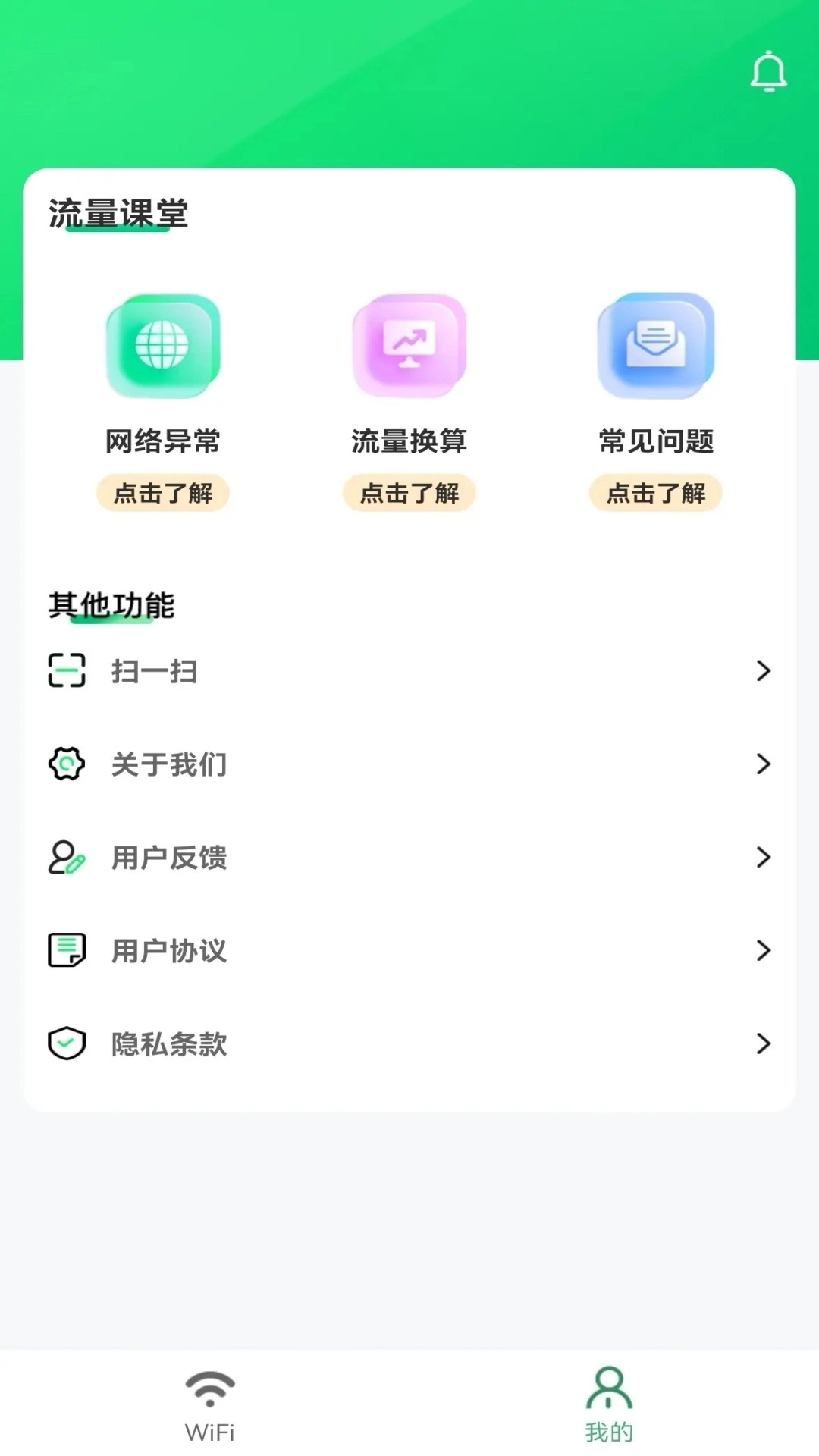
Task: Expand the 扫一扫 row chevron
Action: (763, 670)
